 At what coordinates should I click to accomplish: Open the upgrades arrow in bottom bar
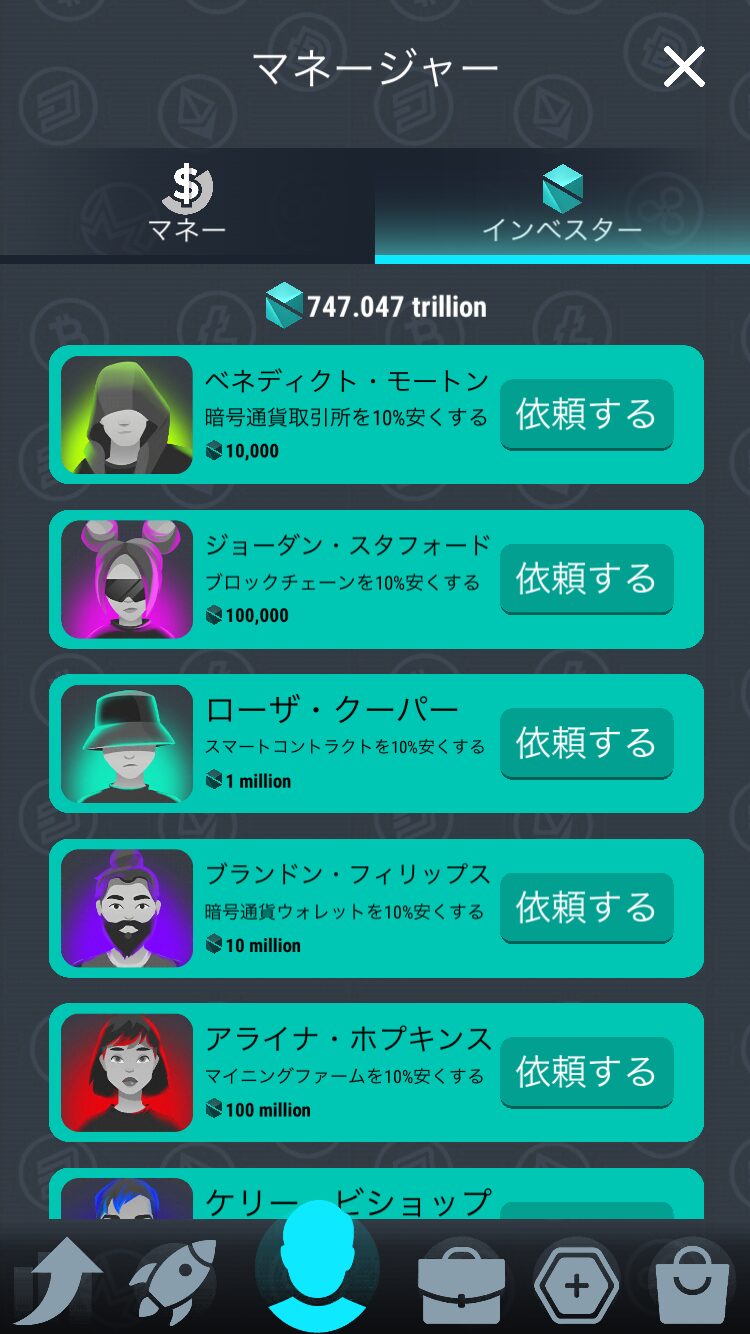tap(64, 1281)
